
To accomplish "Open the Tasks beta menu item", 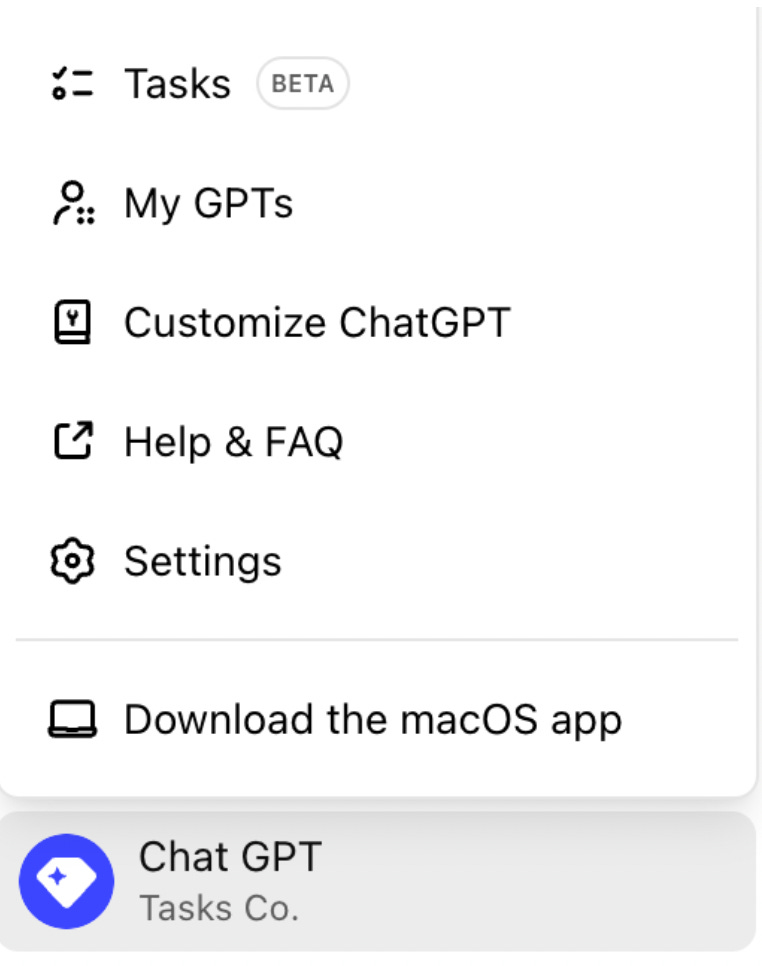I will [178, 84].
